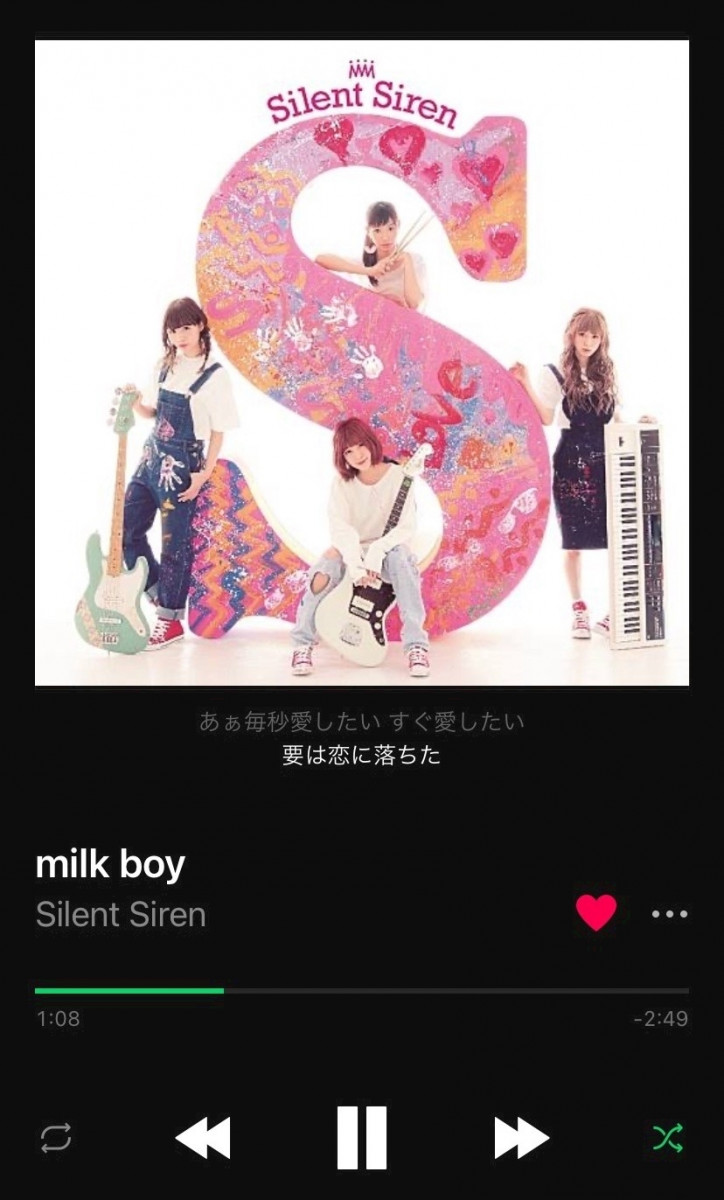Unlike milk boy with the heart icon
The height and width of the screenshot is (1200, 724).
(x=596, y=913)
